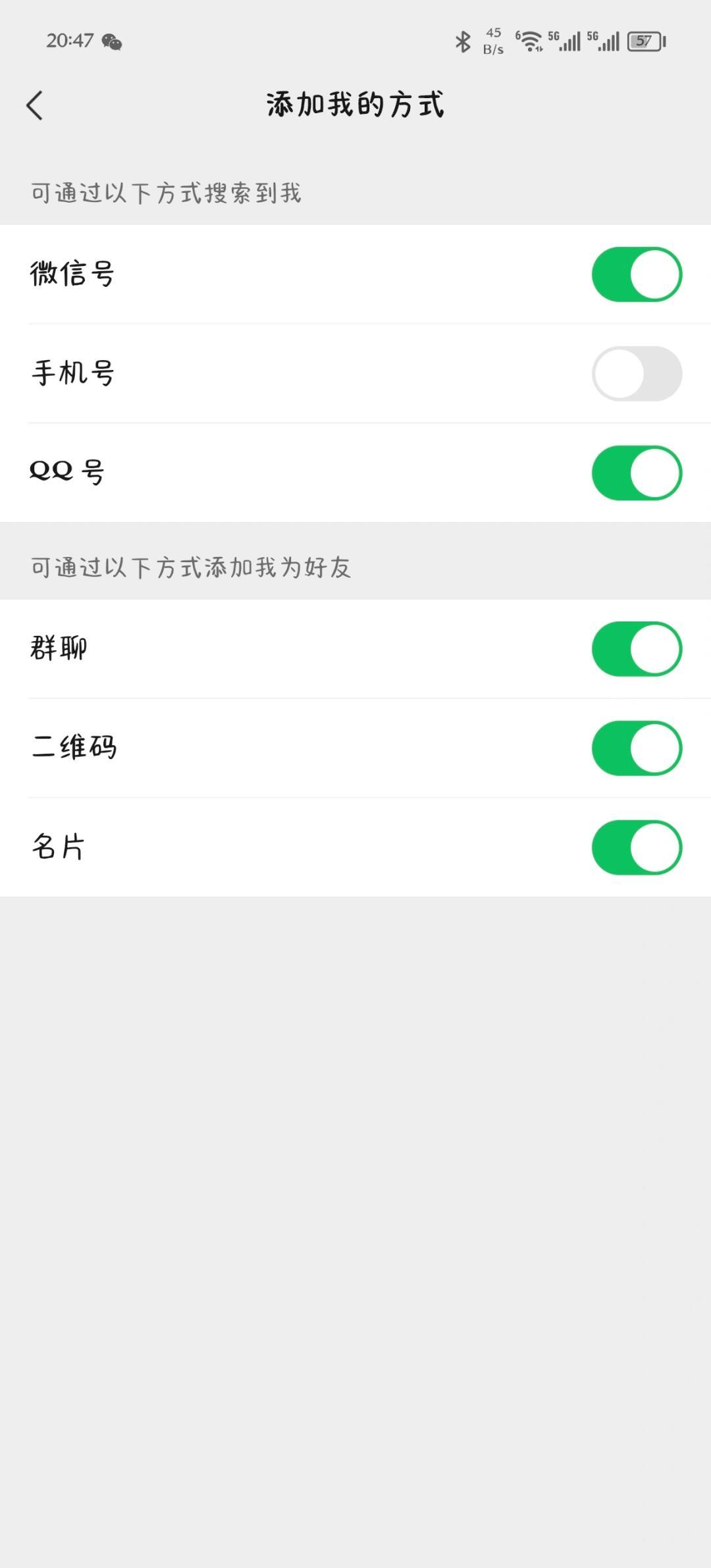This screenshot has width=711, height=1568.
Task: Disable adding friends via 群聊
Action: pos(636,648)
